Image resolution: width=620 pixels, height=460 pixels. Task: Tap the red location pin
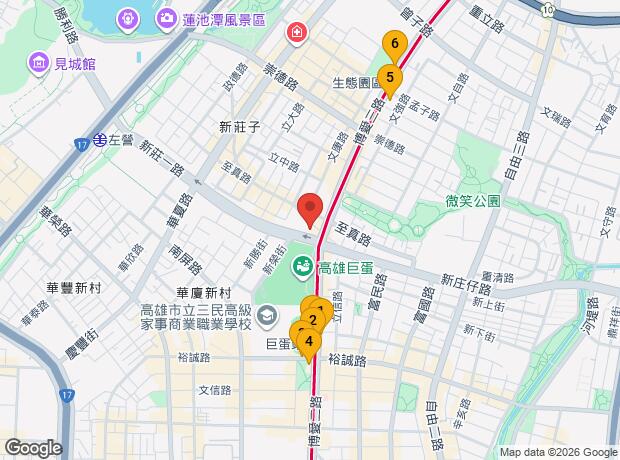[x=310, y=209]
